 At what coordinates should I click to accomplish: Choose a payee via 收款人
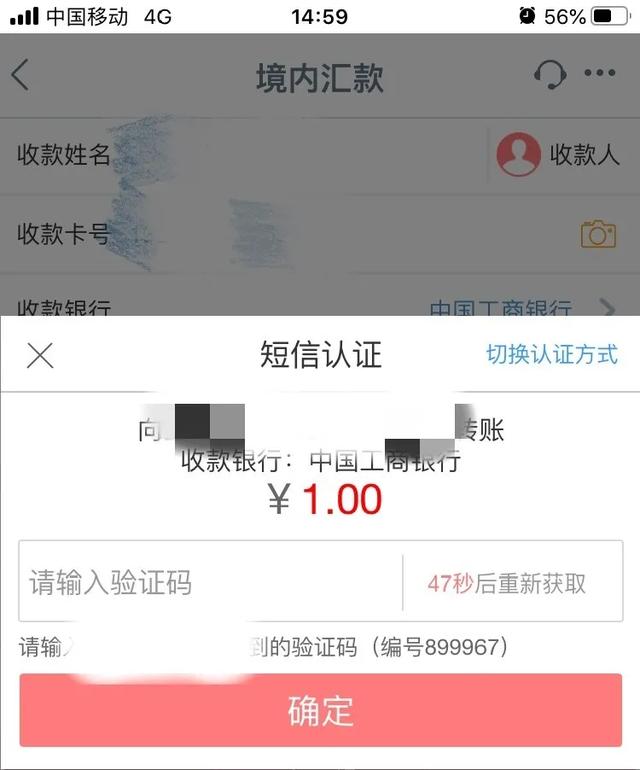pos(560,155)
